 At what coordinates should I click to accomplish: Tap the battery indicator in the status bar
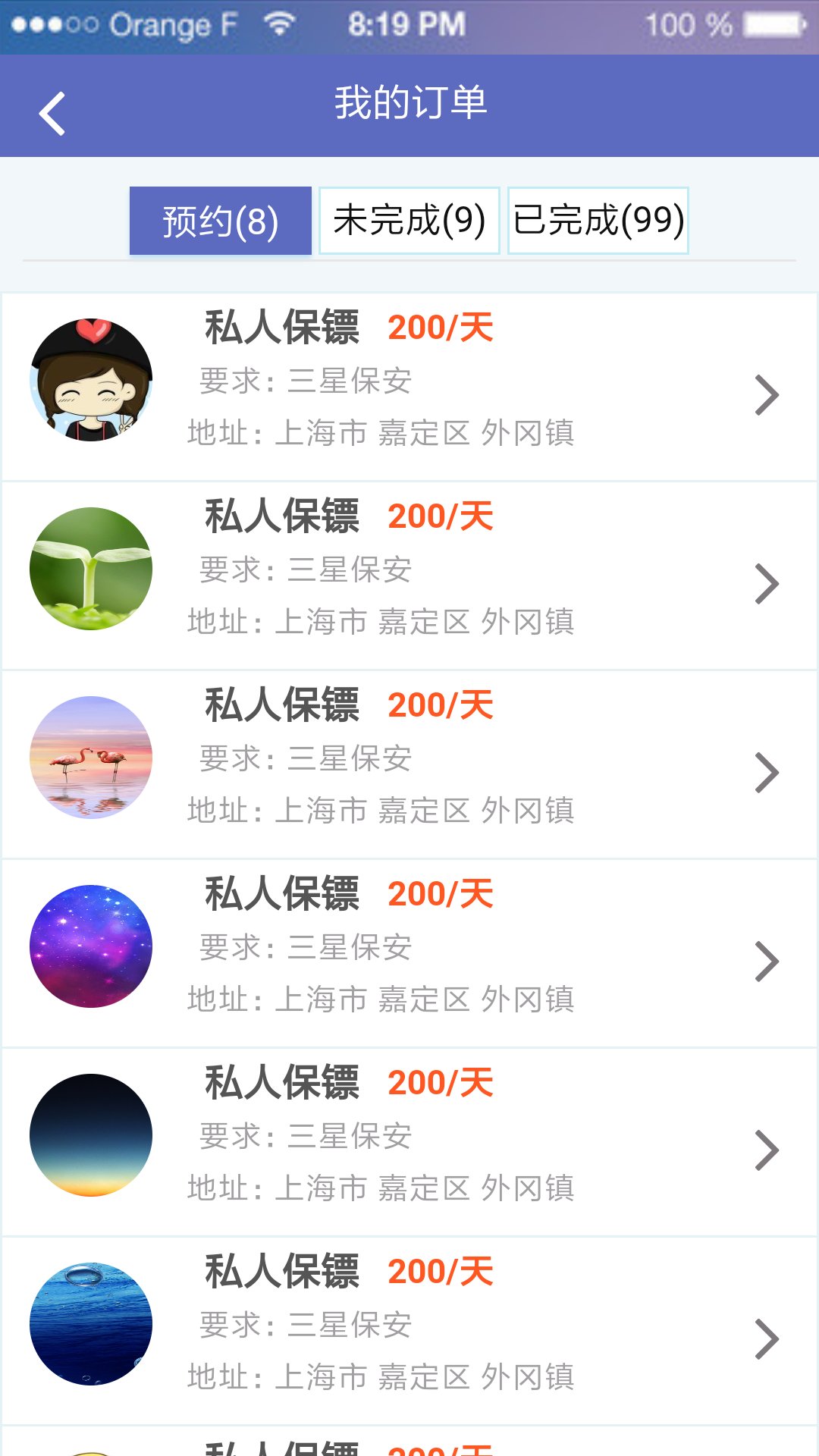coord(762,24)
